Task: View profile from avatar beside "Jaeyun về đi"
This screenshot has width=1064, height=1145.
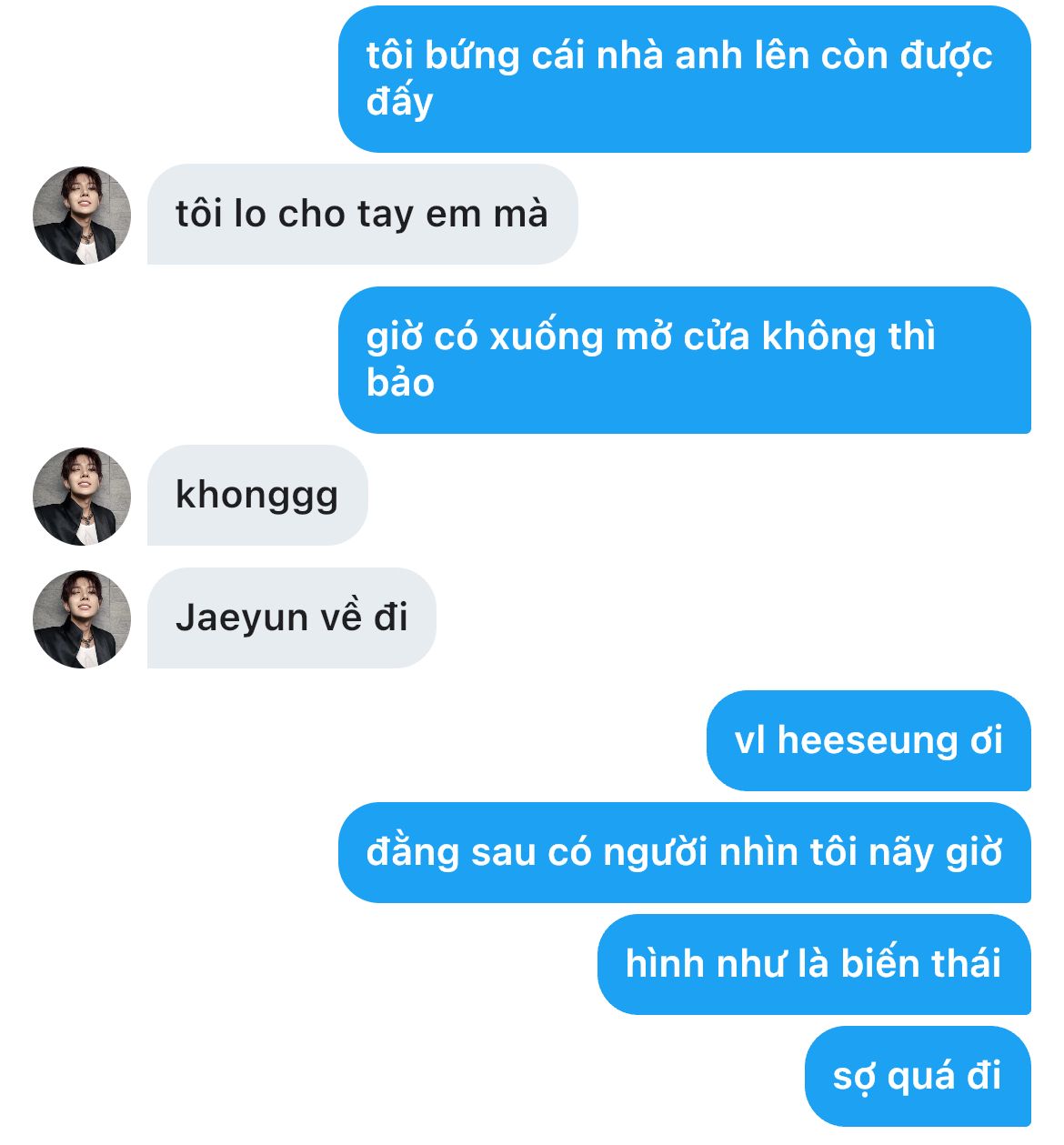Action: [x=82, y=619]
